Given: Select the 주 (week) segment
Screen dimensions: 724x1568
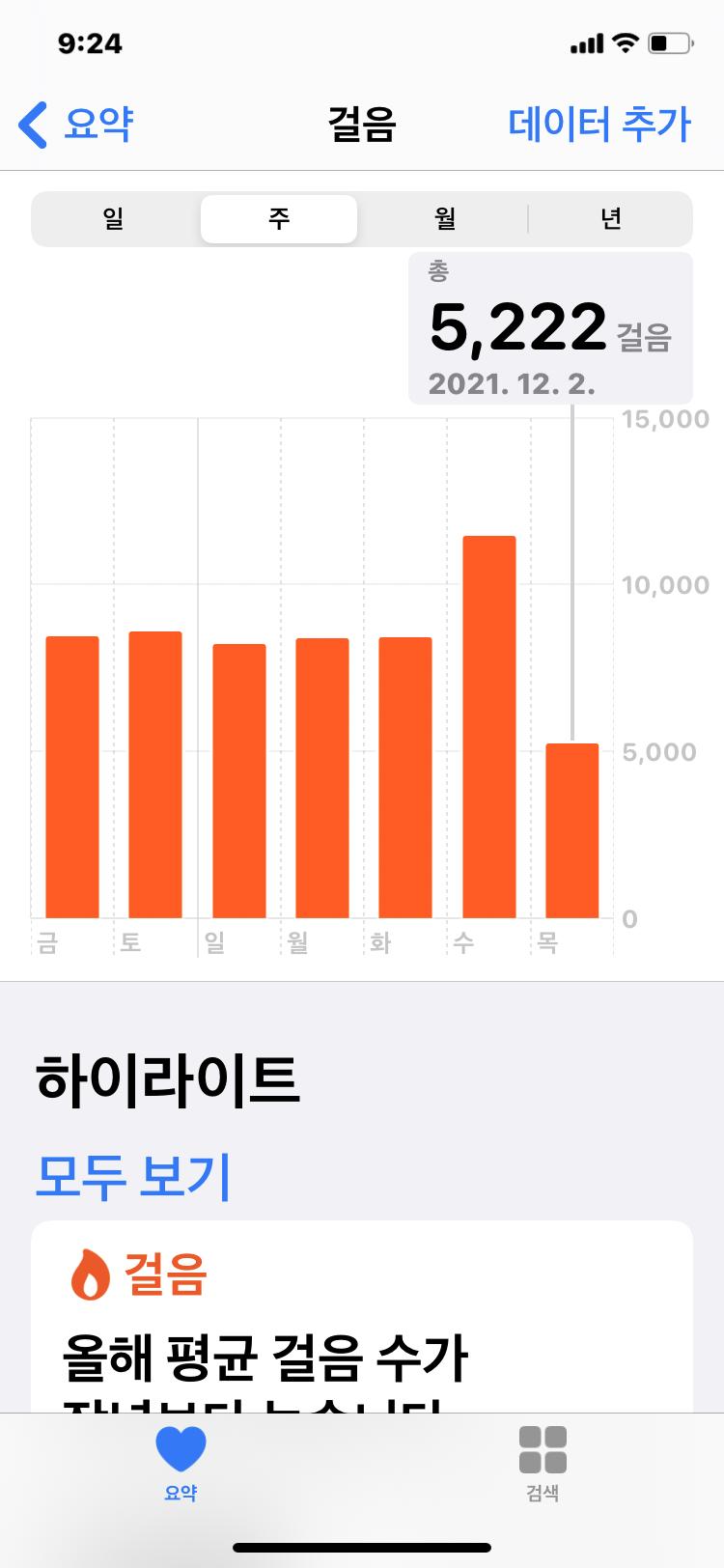Looking at the screenshot, I should pos(279,219).
